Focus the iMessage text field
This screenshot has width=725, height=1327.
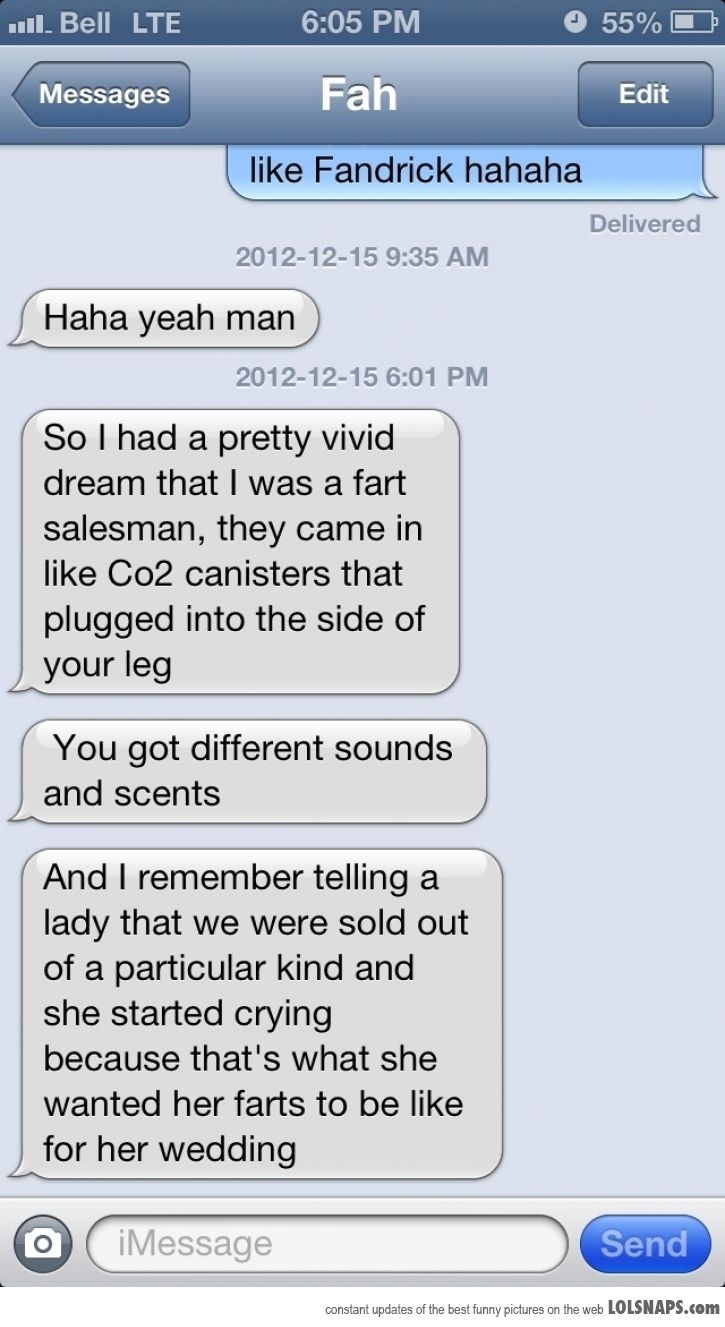point(327,1243)
